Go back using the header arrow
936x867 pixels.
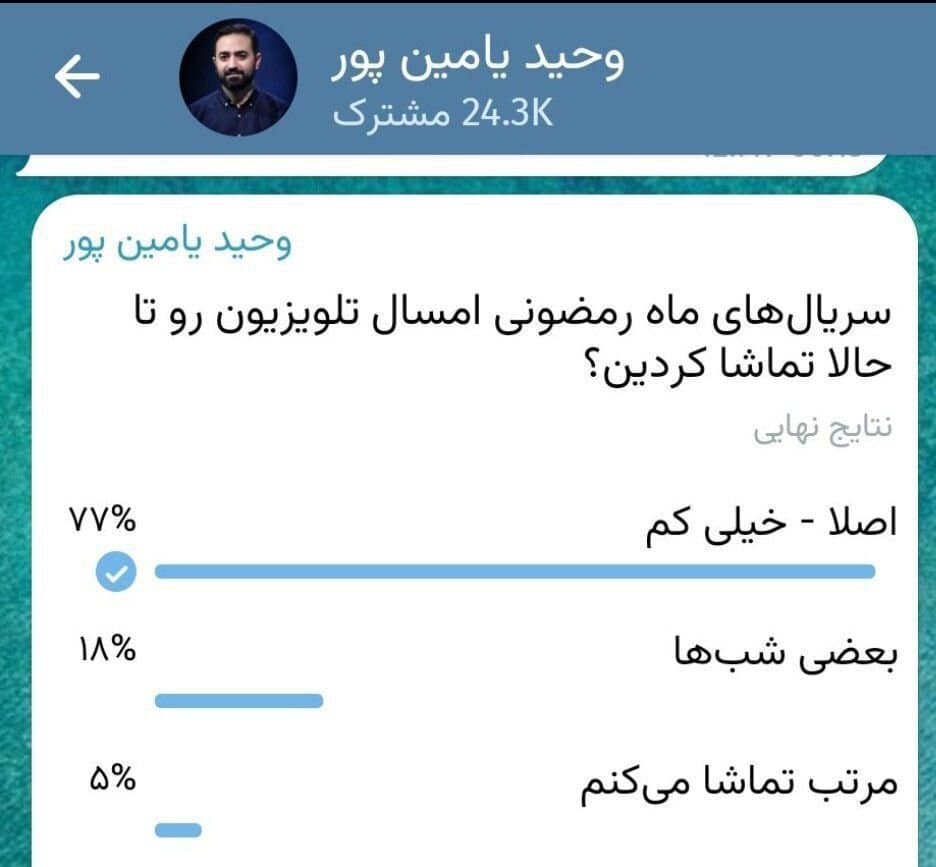point(77,79)
